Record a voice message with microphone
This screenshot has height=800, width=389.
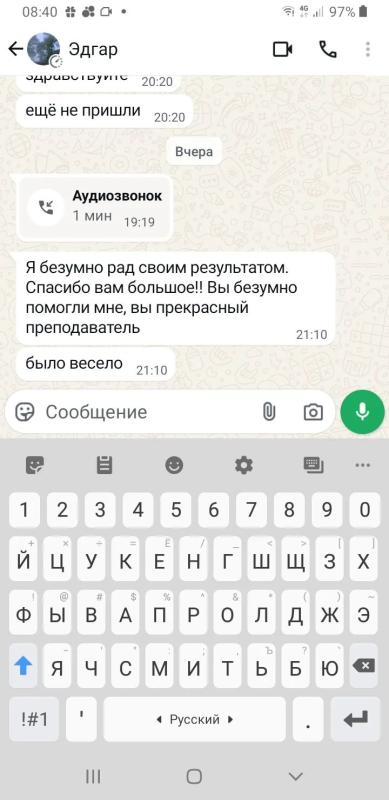tap(362, 411)
